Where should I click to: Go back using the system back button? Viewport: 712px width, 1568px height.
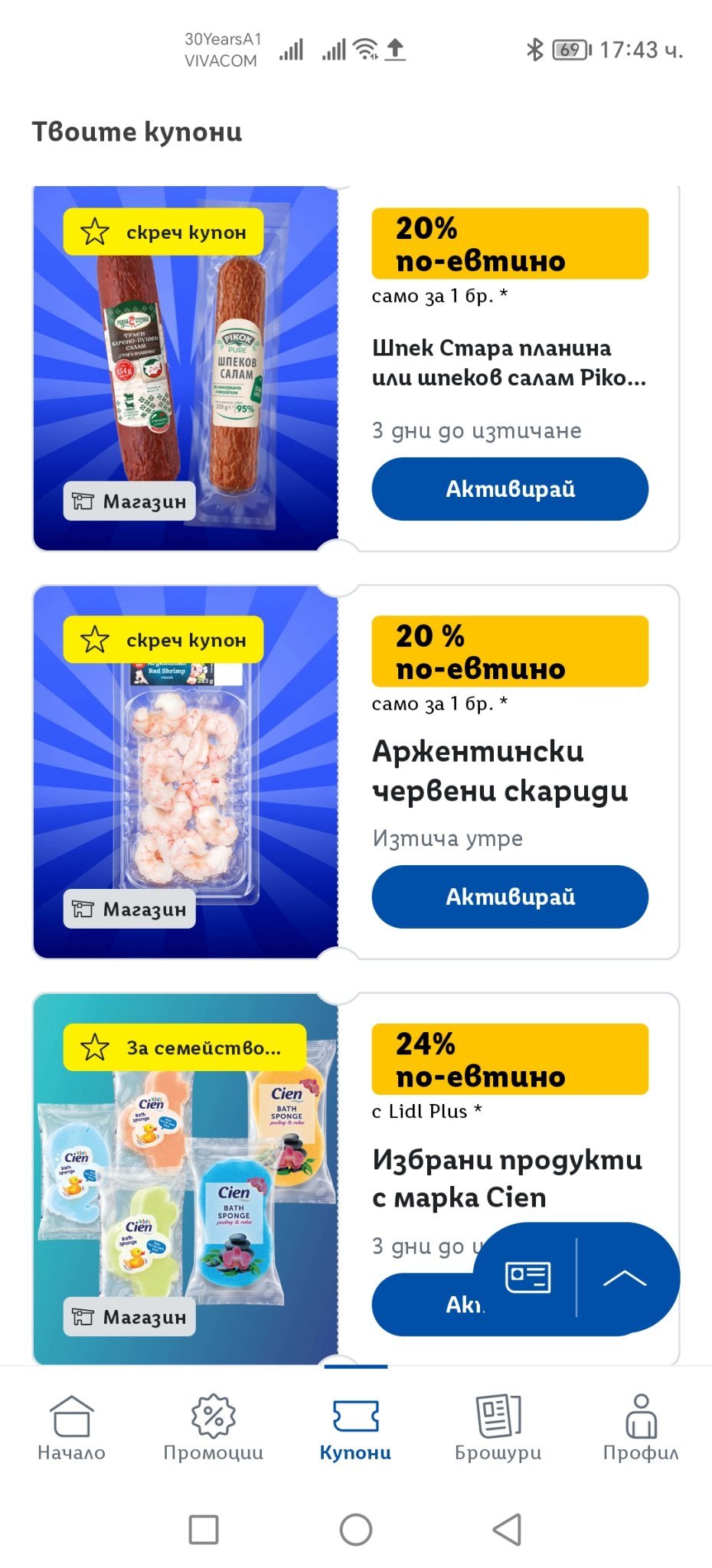[507, 1530]
